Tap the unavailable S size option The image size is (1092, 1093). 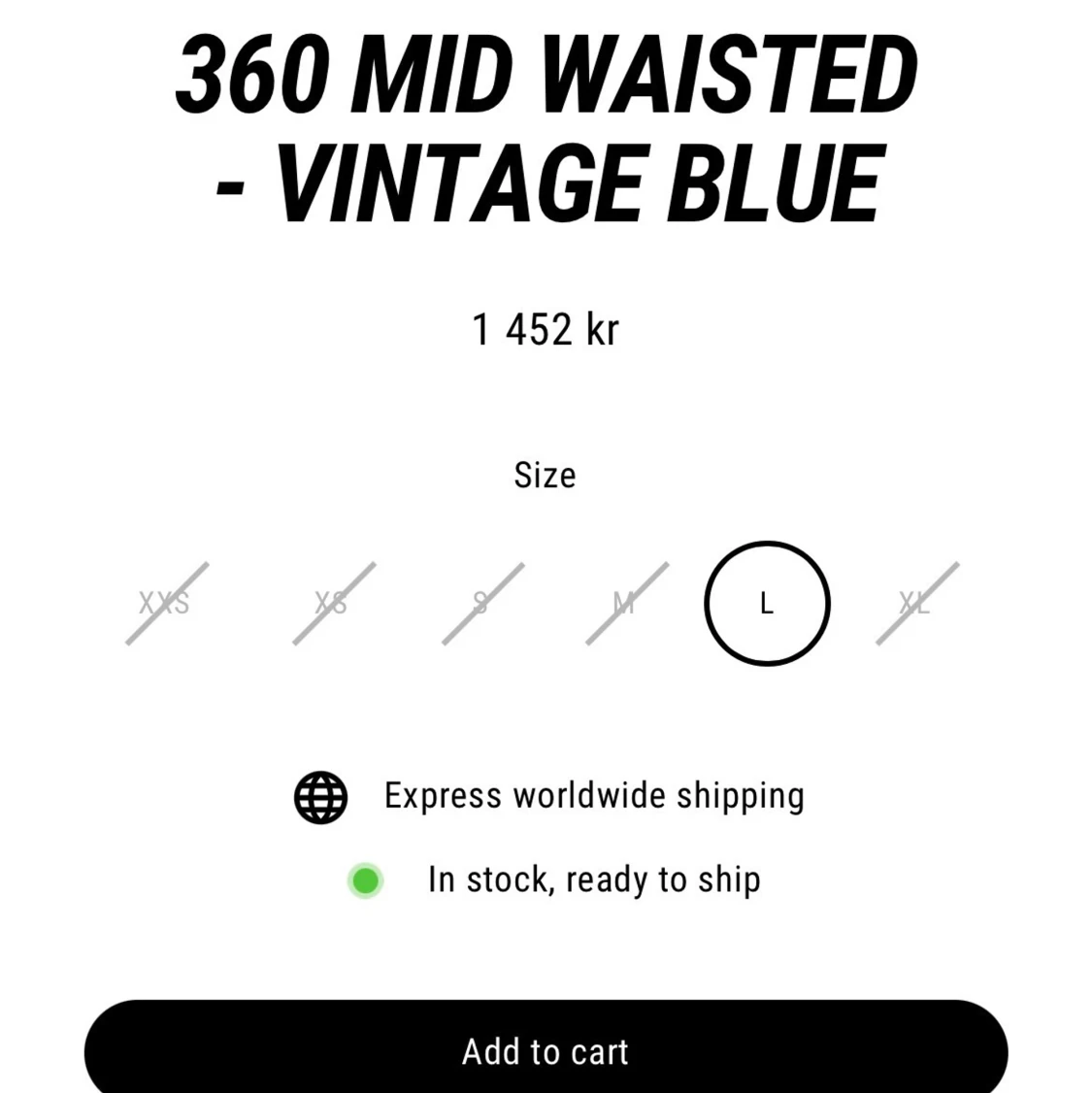pyautogui.click(x=481, y=604)
